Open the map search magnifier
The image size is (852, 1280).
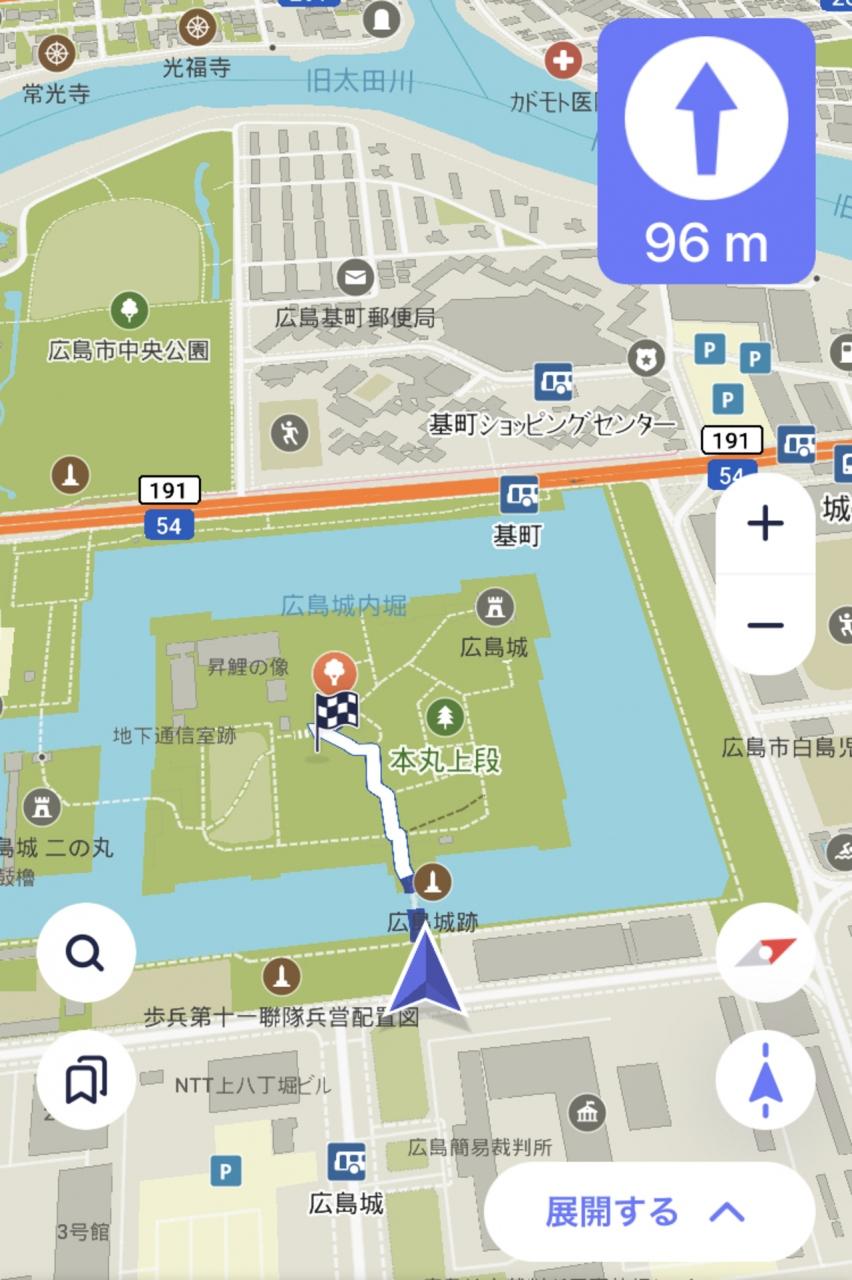(86, 953)
